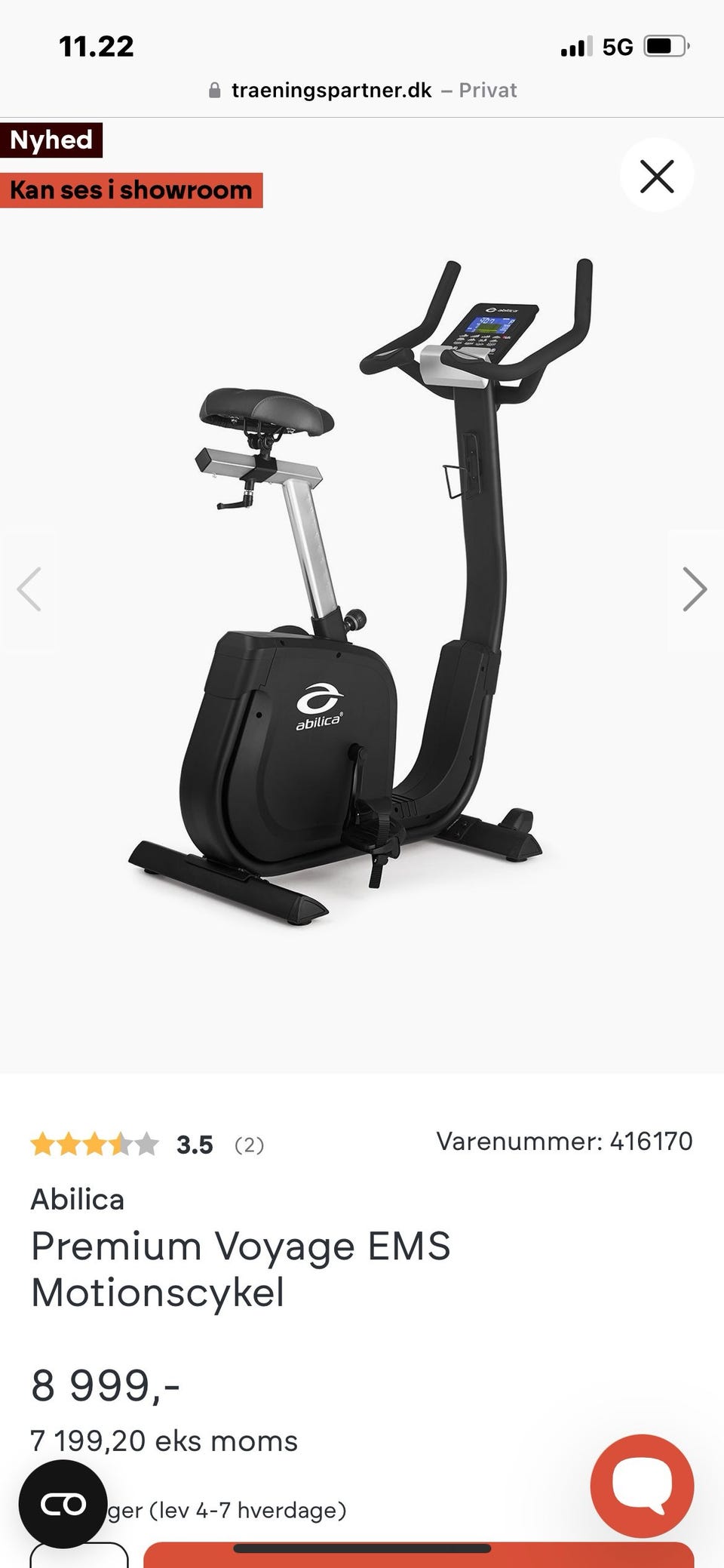
Task: Tap the traeningspartner.dk address bar
Action: pos(362,91)
